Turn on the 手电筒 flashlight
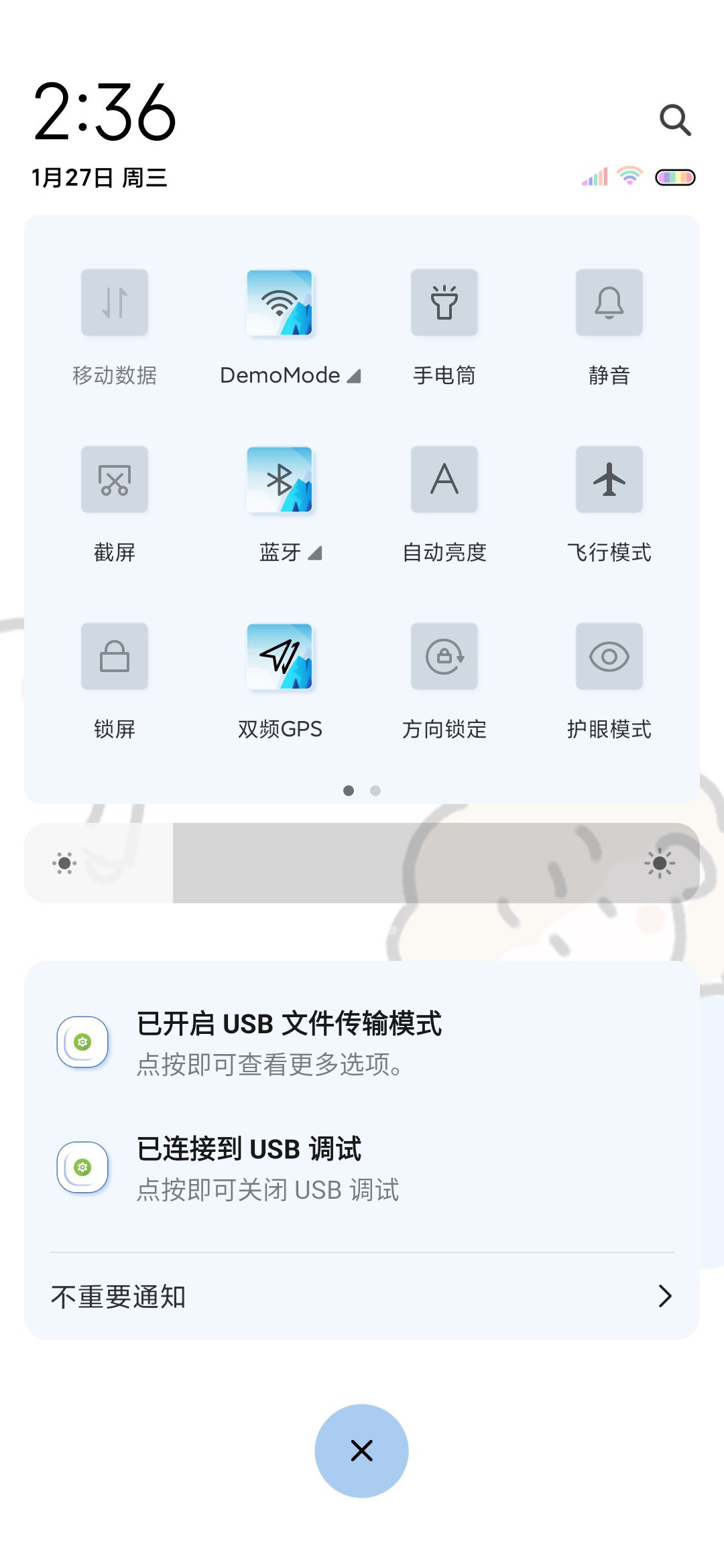This screenshot has height=1568, width=724. 444,302
